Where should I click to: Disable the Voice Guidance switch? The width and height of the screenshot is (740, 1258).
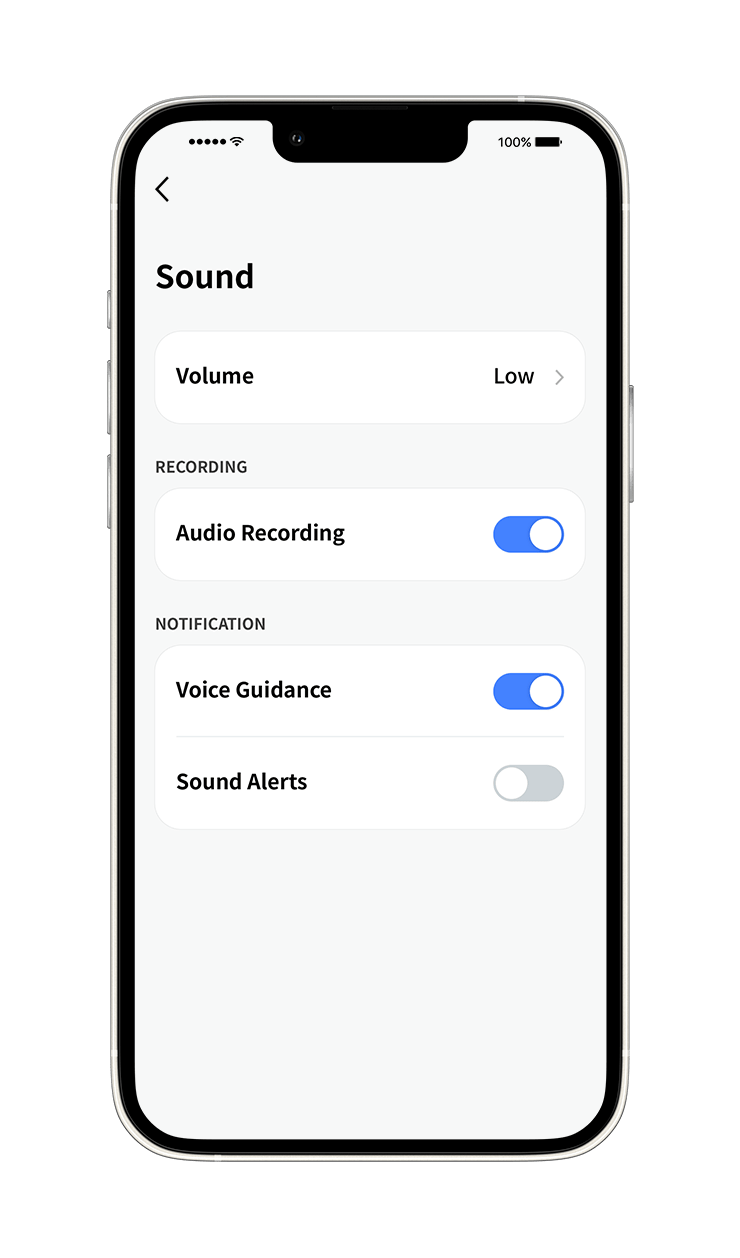coord(528,691)
